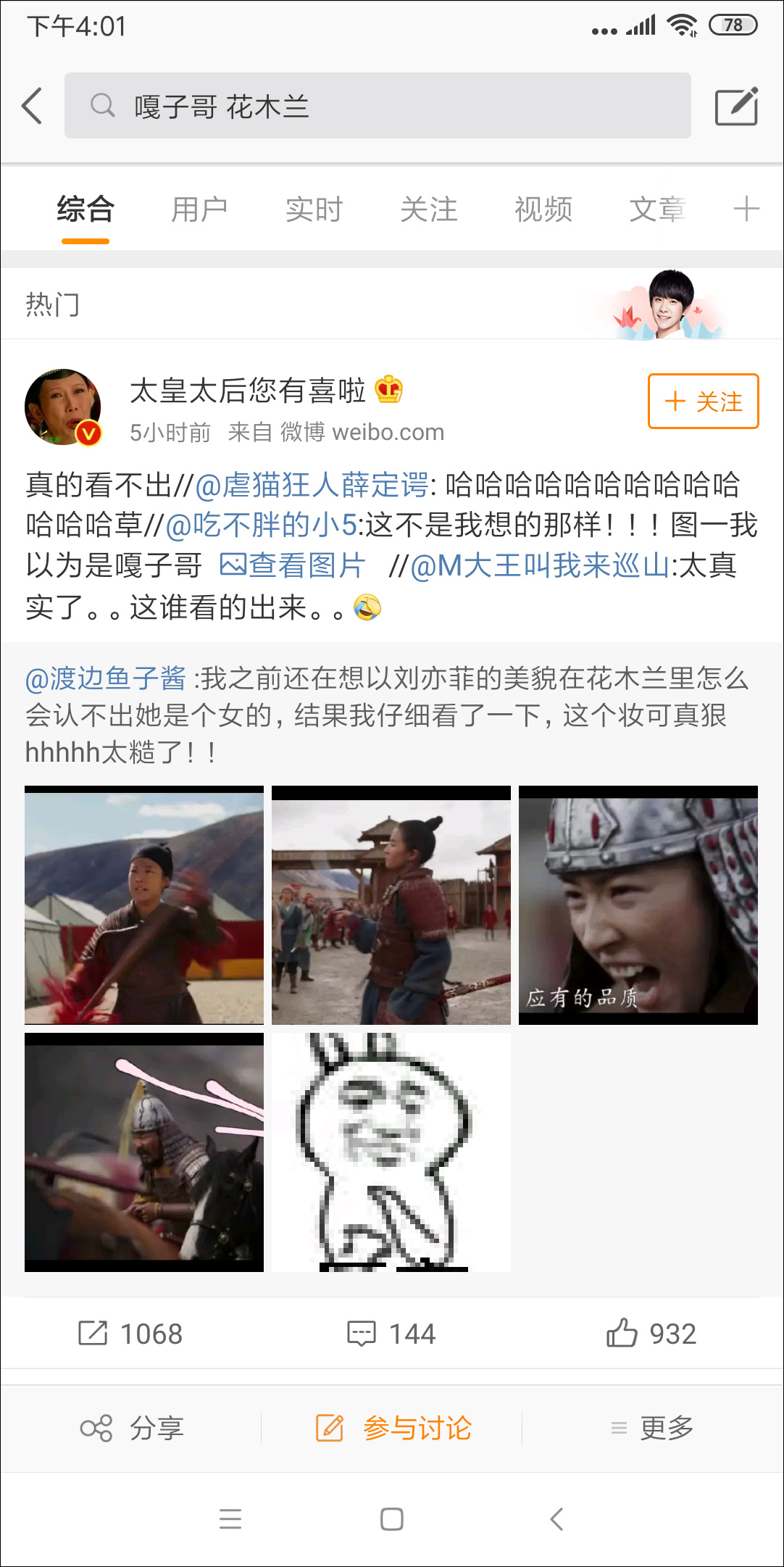Tap 参与讨论 to join the discussion
Viewport: 784px width, 1567px height.
[x=393, y=1428]
